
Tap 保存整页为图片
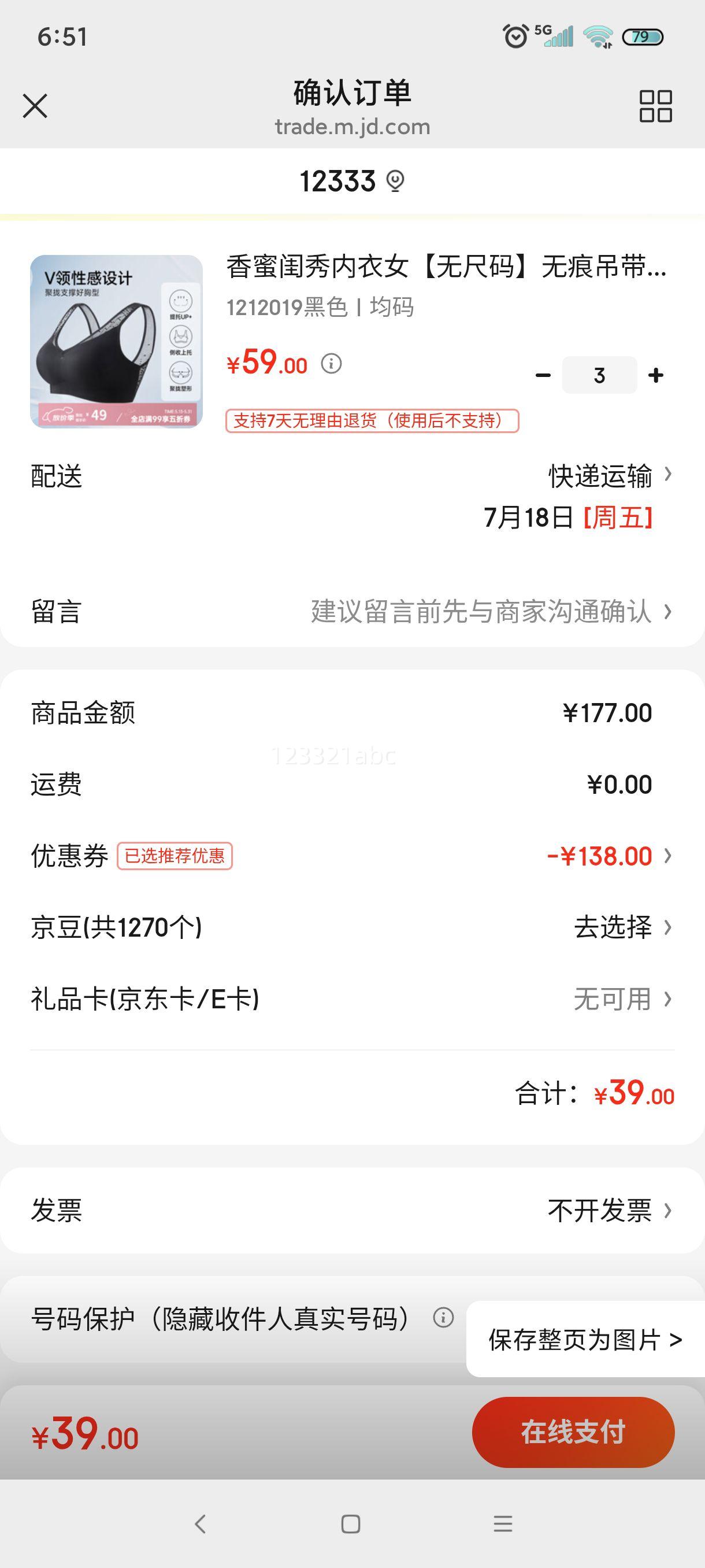pyautogui.click(x=585, y=1339)
